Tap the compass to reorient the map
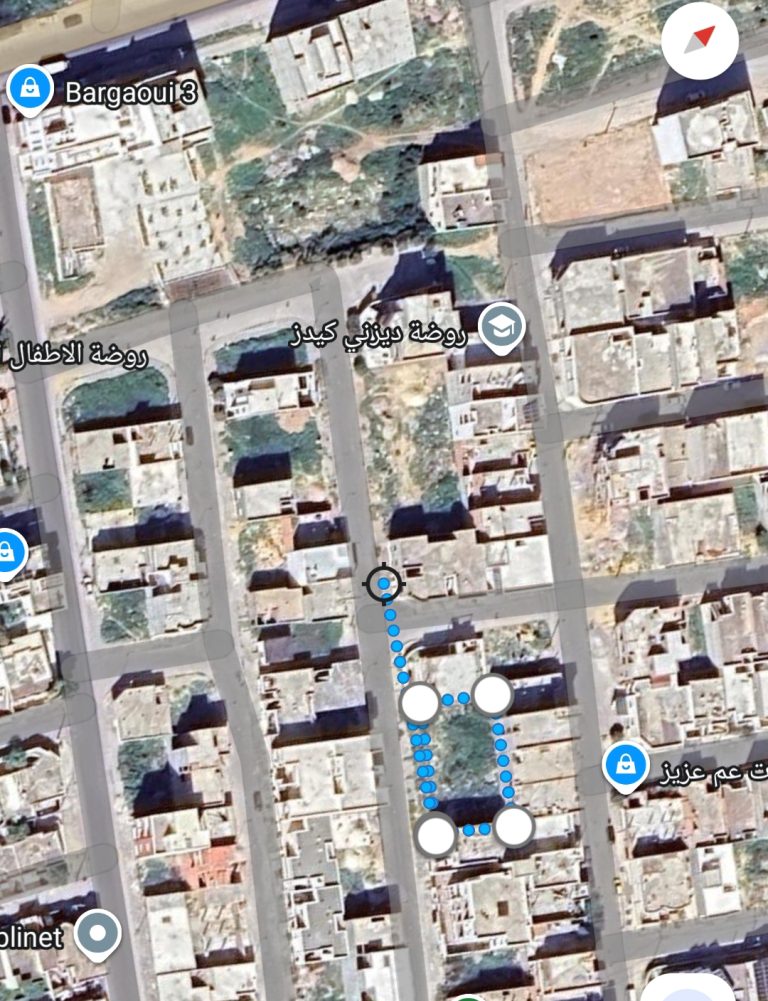The width and height of the screenshot is (768, 1001). [700, 40]
